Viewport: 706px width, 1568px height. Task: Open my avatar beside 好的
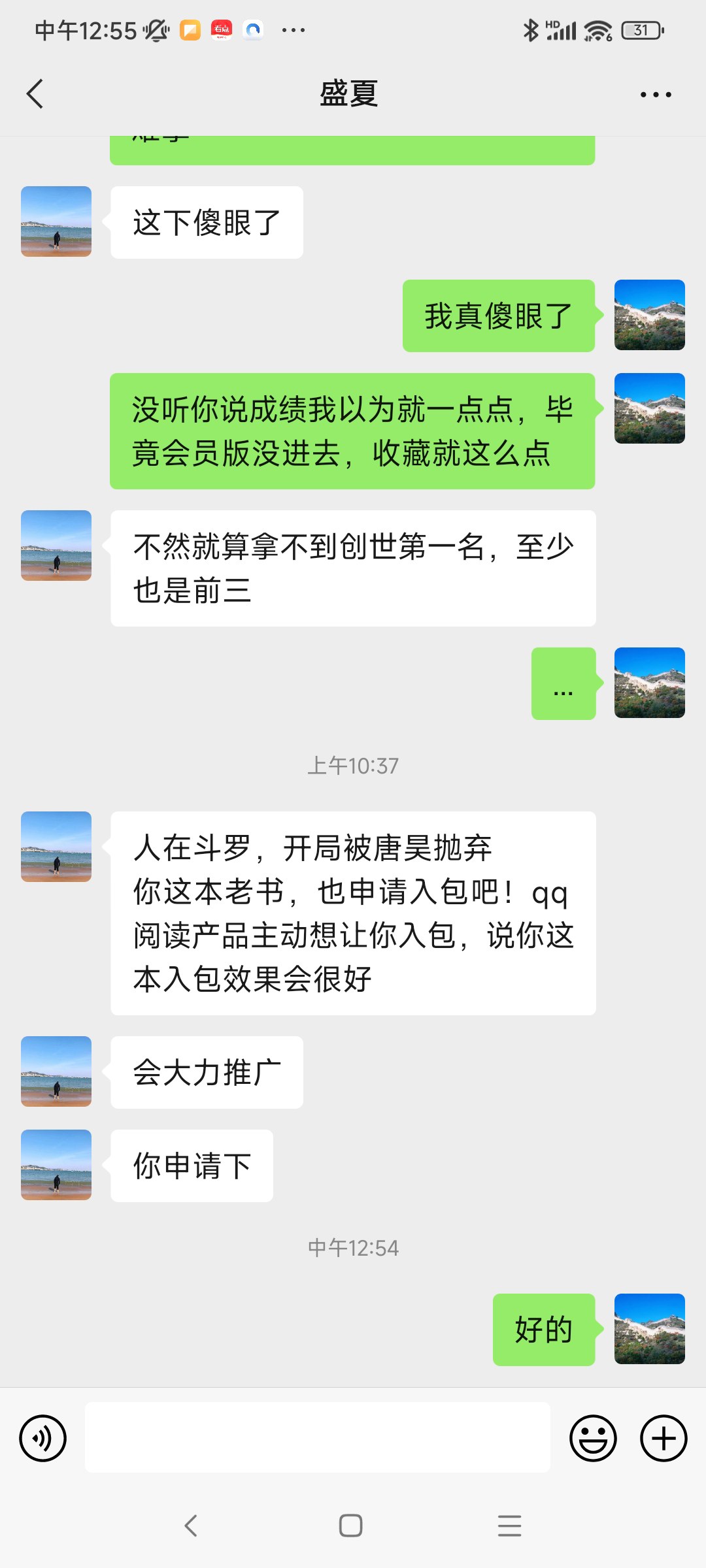click(x=649, y=1329)
